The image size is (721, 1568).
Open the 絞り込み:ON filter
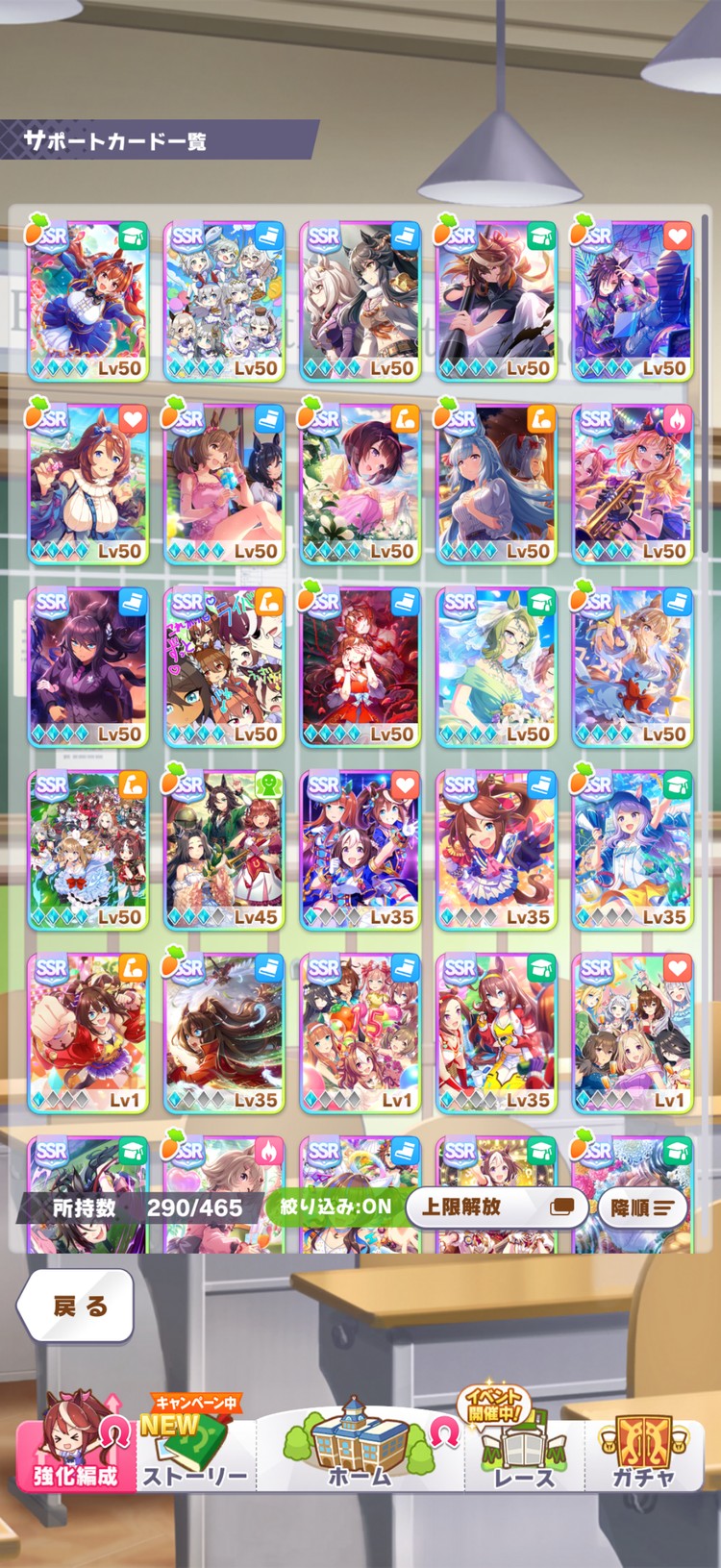click(x=335, y=1207)
